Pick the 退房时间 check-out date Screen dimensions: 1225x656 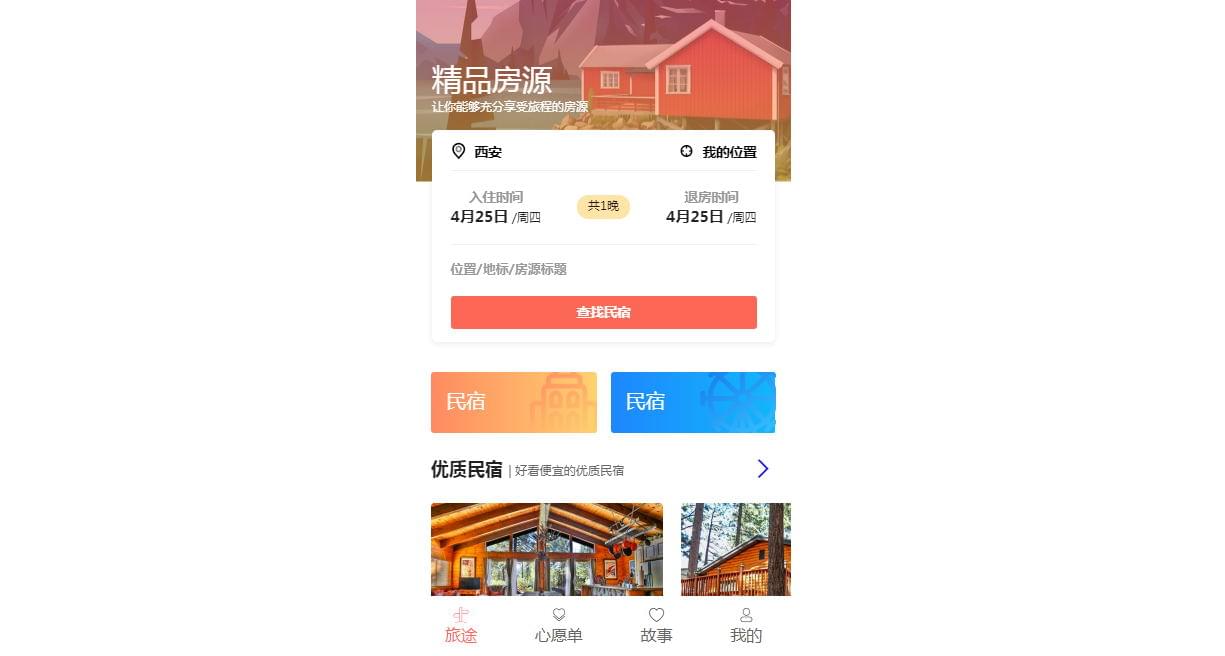(711, 208)
